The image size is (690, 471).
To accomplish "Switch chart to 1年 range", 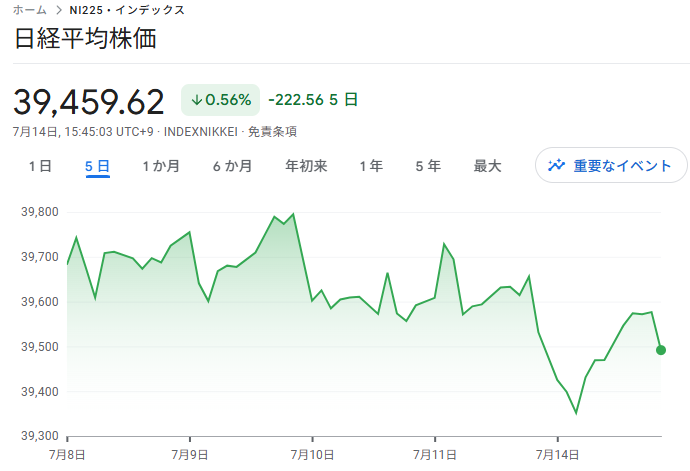I will pyautogui.click(x=371, y=166).
